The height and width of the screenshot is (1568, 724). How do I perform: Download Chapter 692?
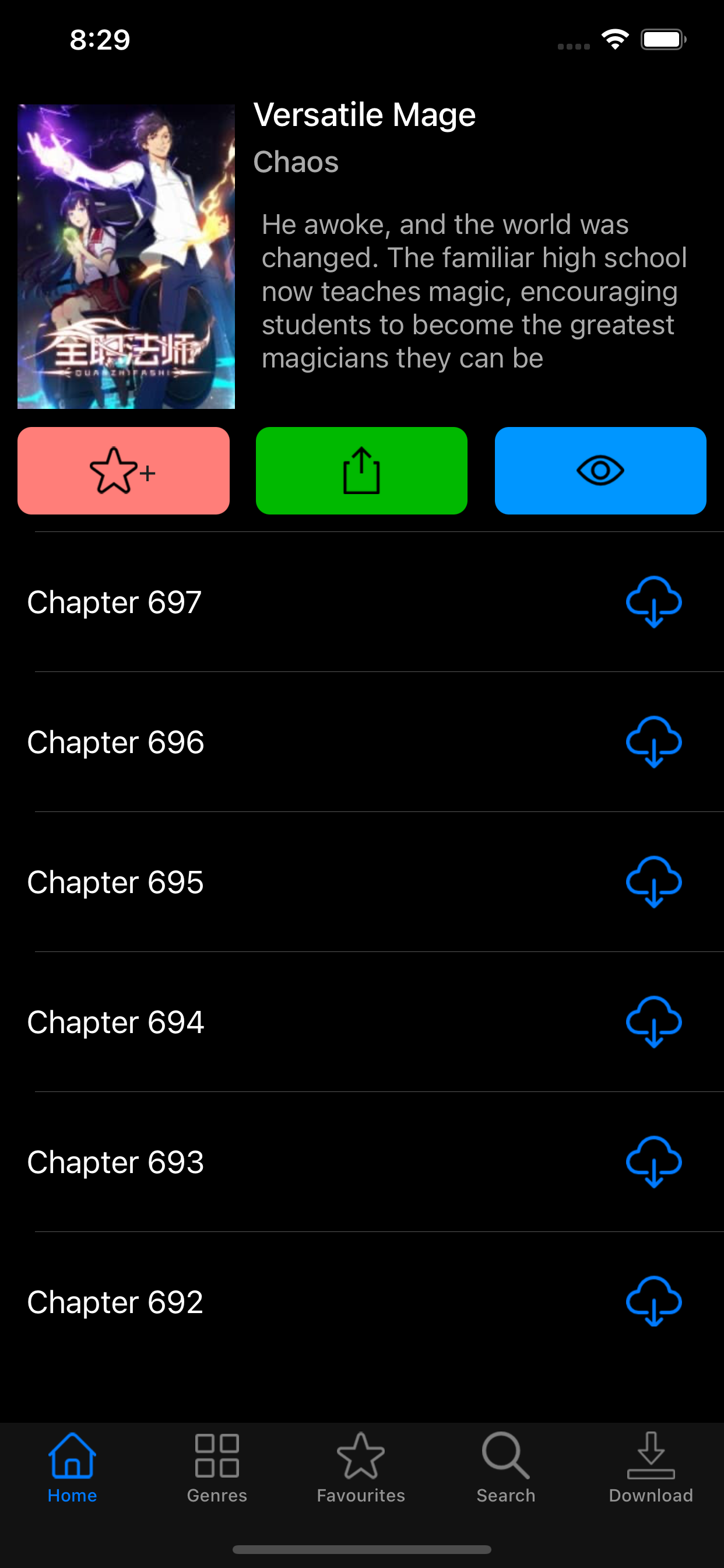pos(653,1303)
